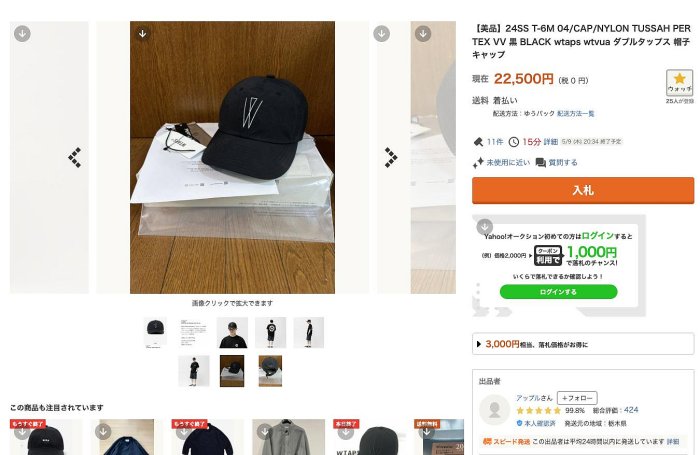700x455 pixels.
Task: Open first recommended item ending soon
Action: coord(40,438)
